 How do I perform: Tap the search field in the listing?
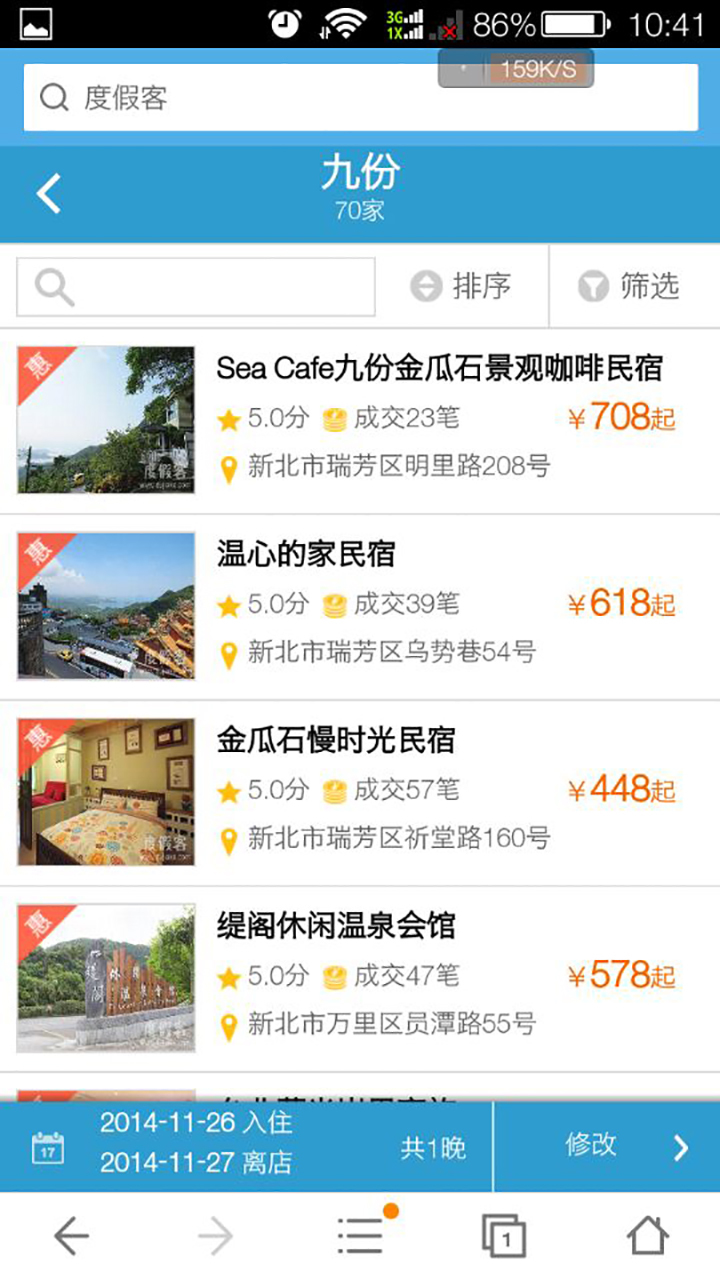tap(196, 287)
